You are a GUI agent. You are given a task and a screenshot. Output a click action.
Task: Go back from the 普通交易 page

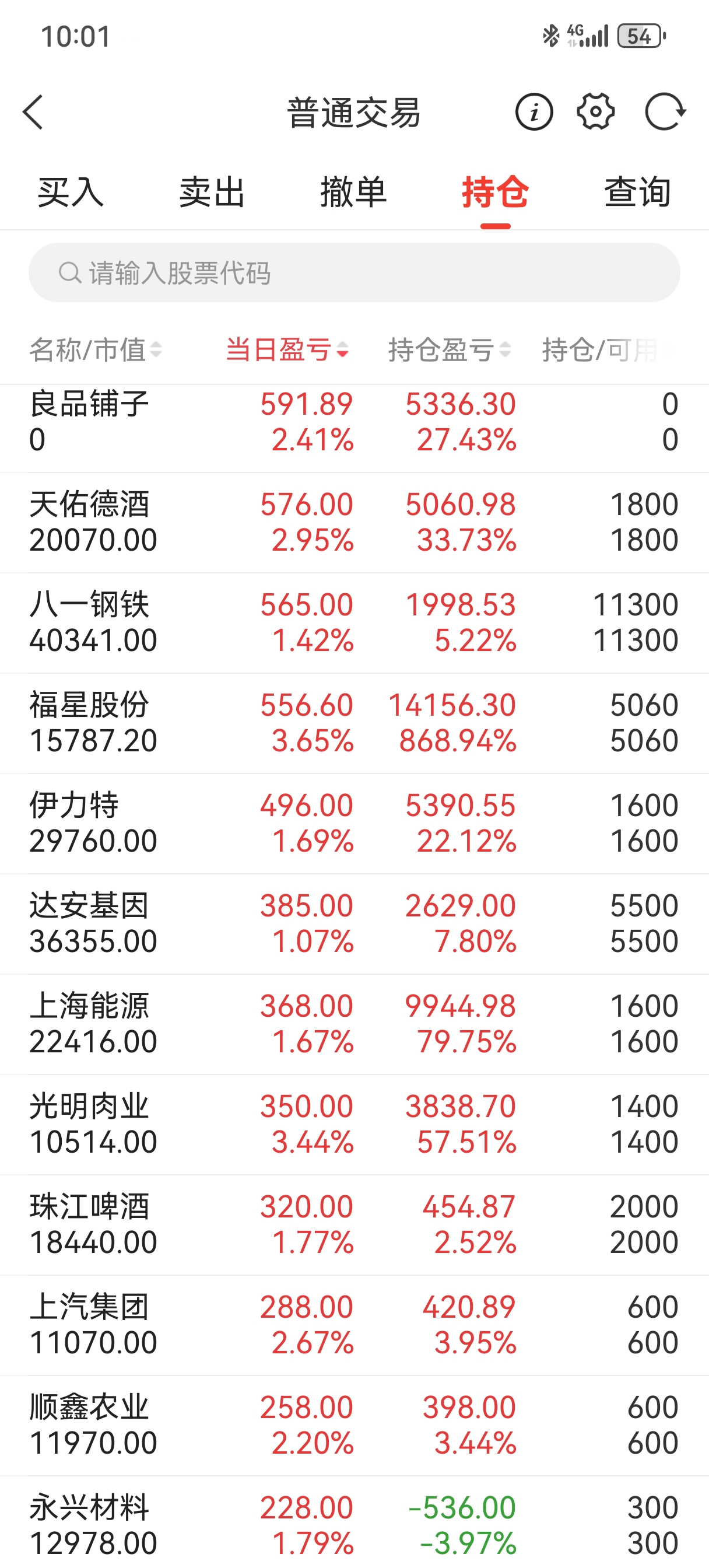click(x=33, y=113)
